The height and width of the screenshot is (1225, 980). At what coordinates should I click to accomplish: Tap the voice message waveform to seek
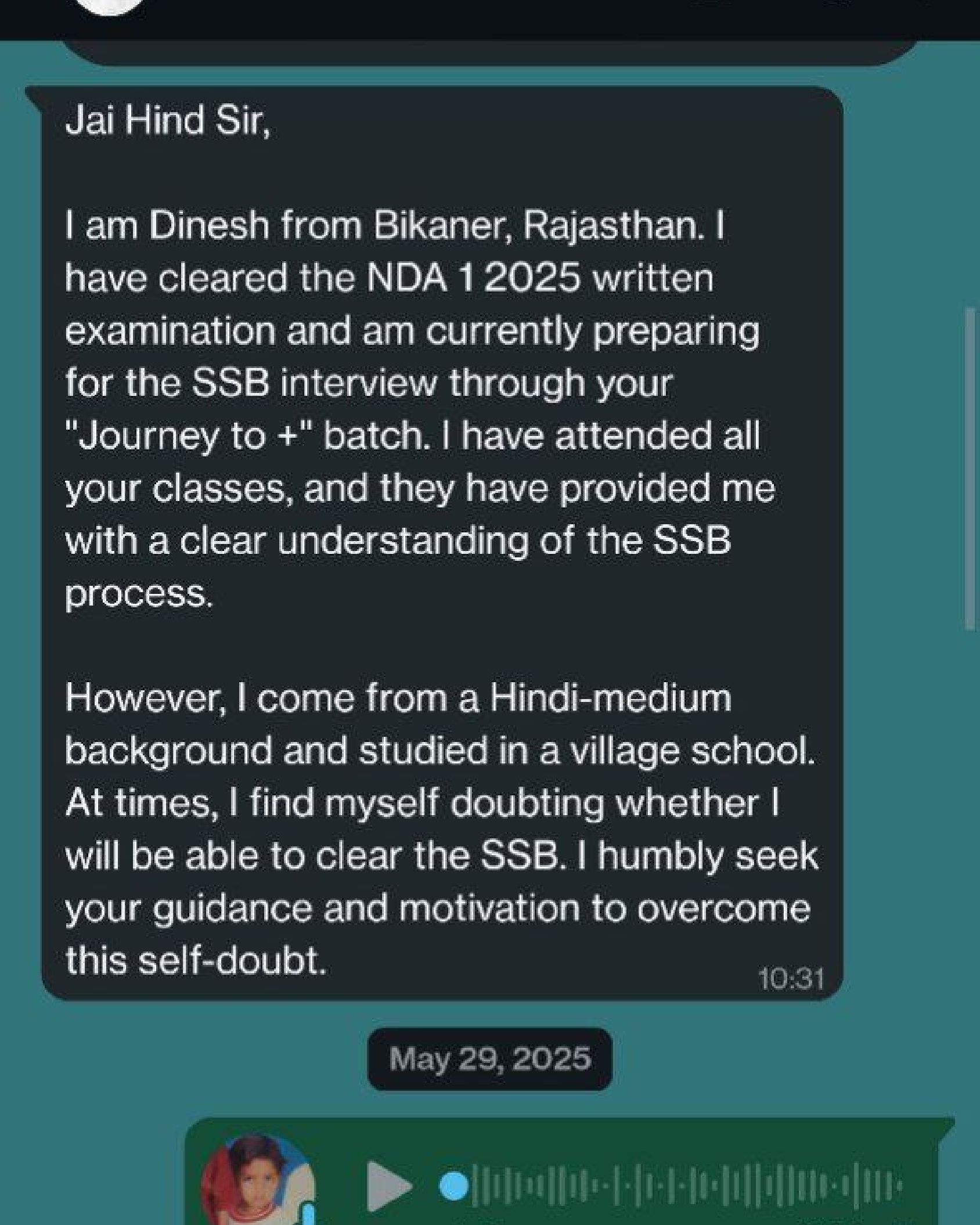(x=685, y=1186)
